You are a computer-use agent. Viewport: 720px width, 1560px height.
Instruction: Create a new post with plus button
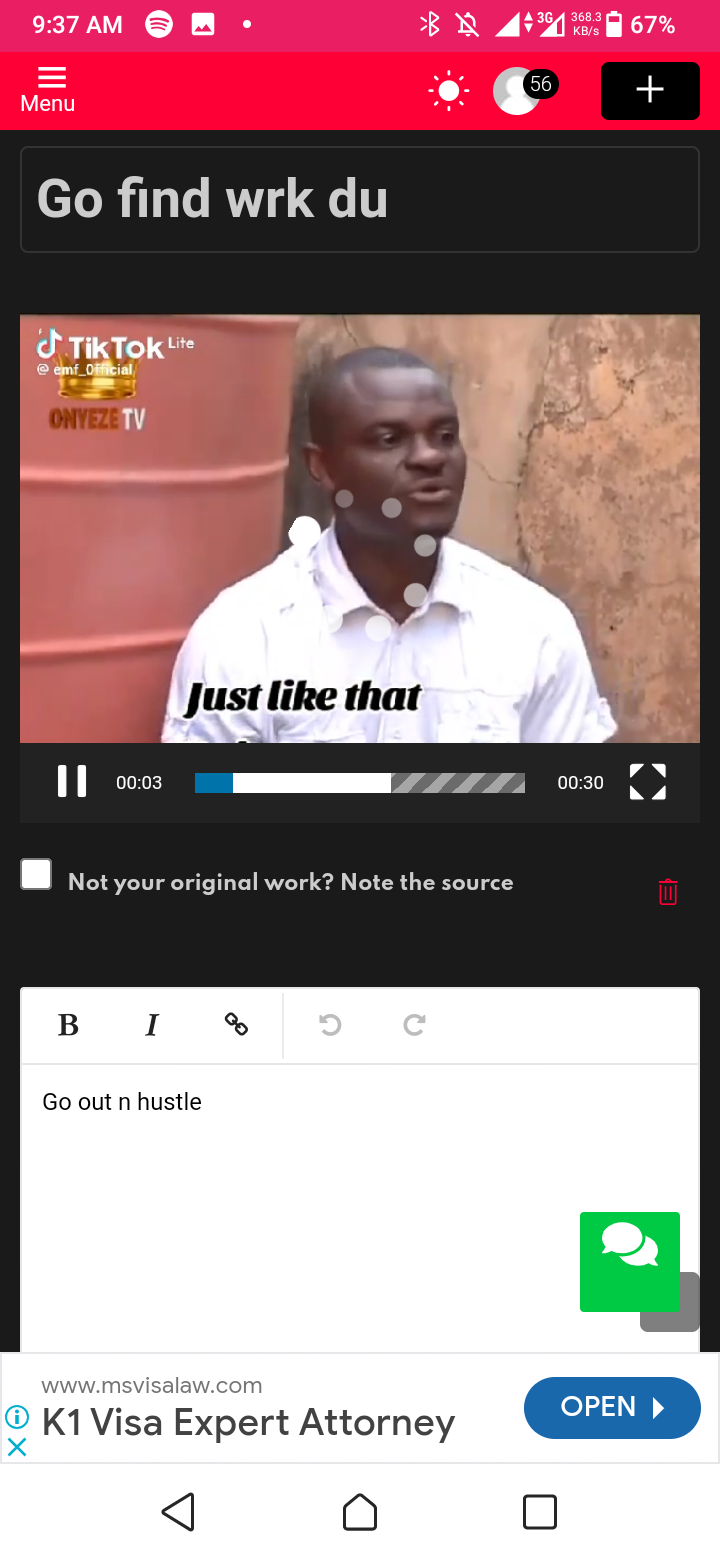(x=650, y=91)
